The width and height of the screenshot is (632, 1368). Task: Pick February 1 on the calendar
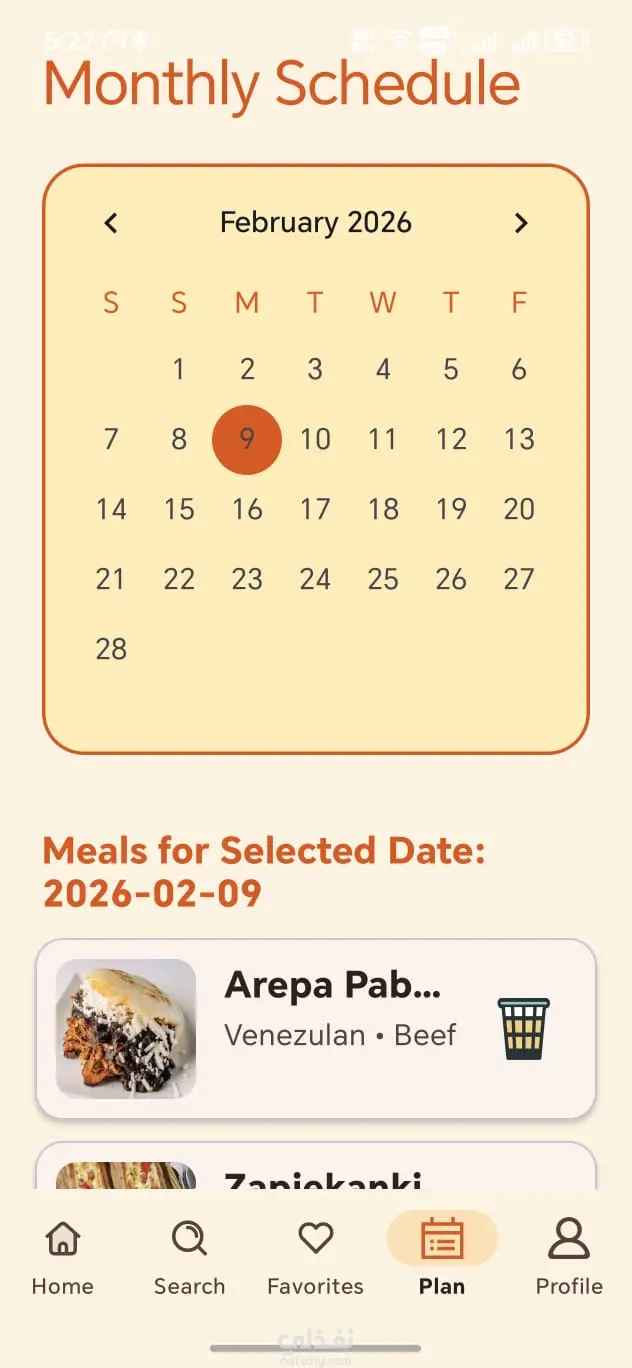tap(179, 369)
